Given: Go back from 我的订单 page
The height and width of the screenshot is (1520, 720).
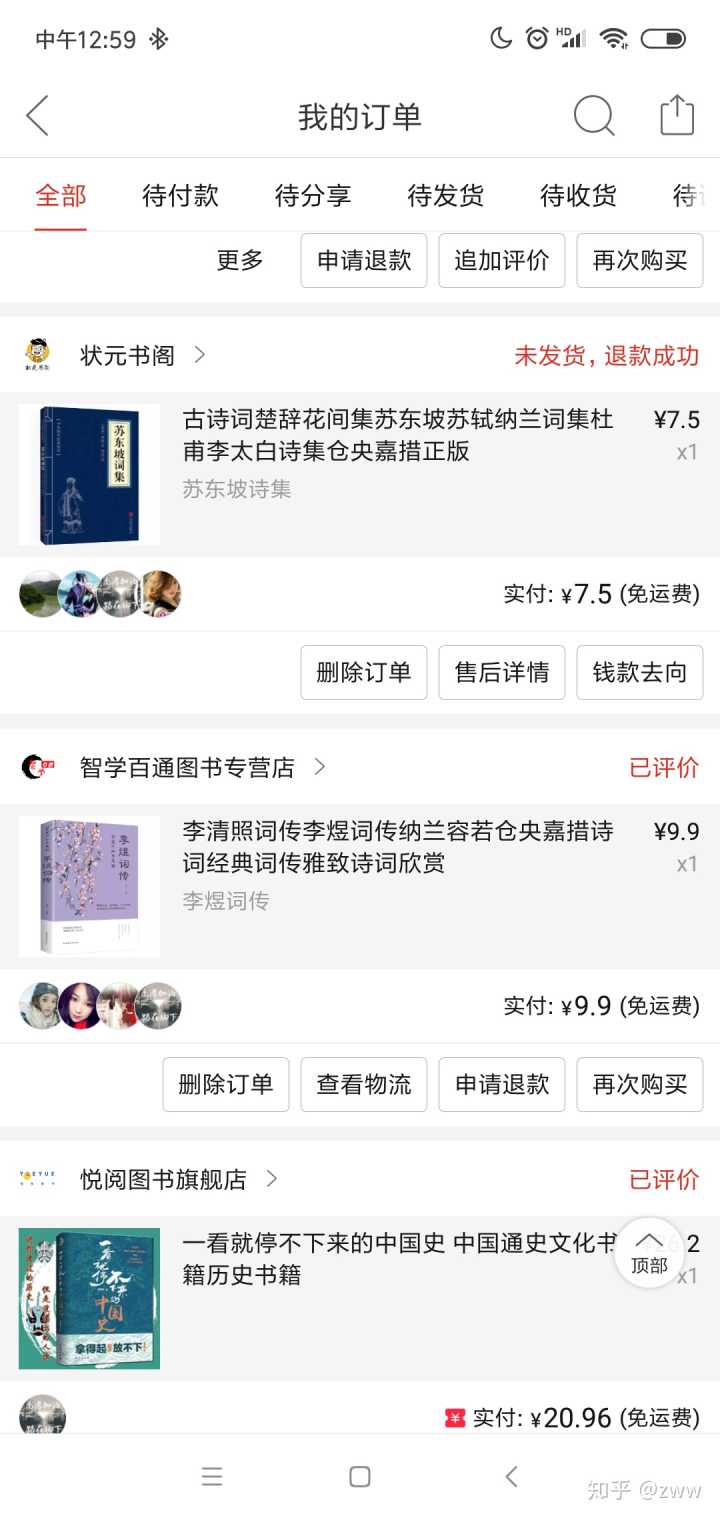Looking at the screenshot, I should (x=38, y=116).
